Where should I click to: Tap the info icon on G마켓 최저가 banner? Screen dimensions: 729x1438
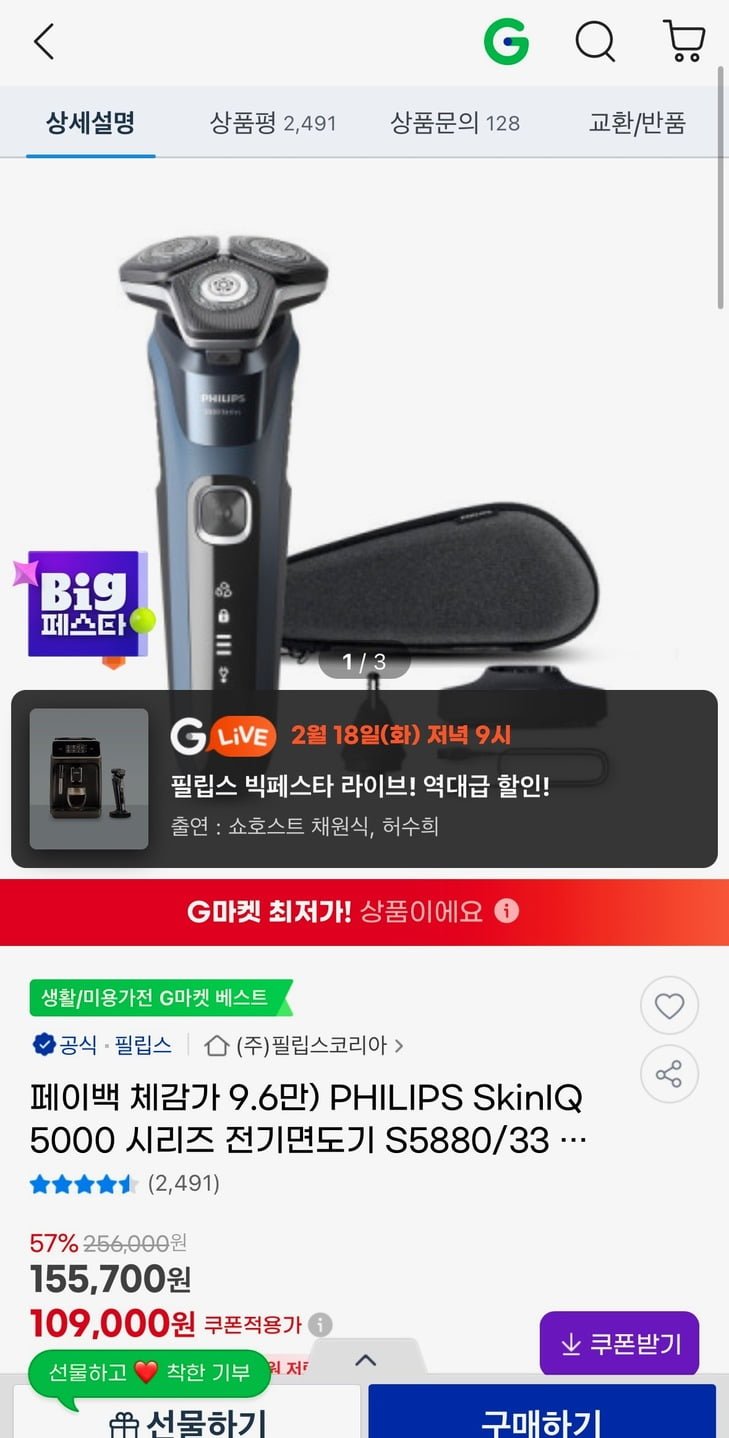click(x=507, y=911)
